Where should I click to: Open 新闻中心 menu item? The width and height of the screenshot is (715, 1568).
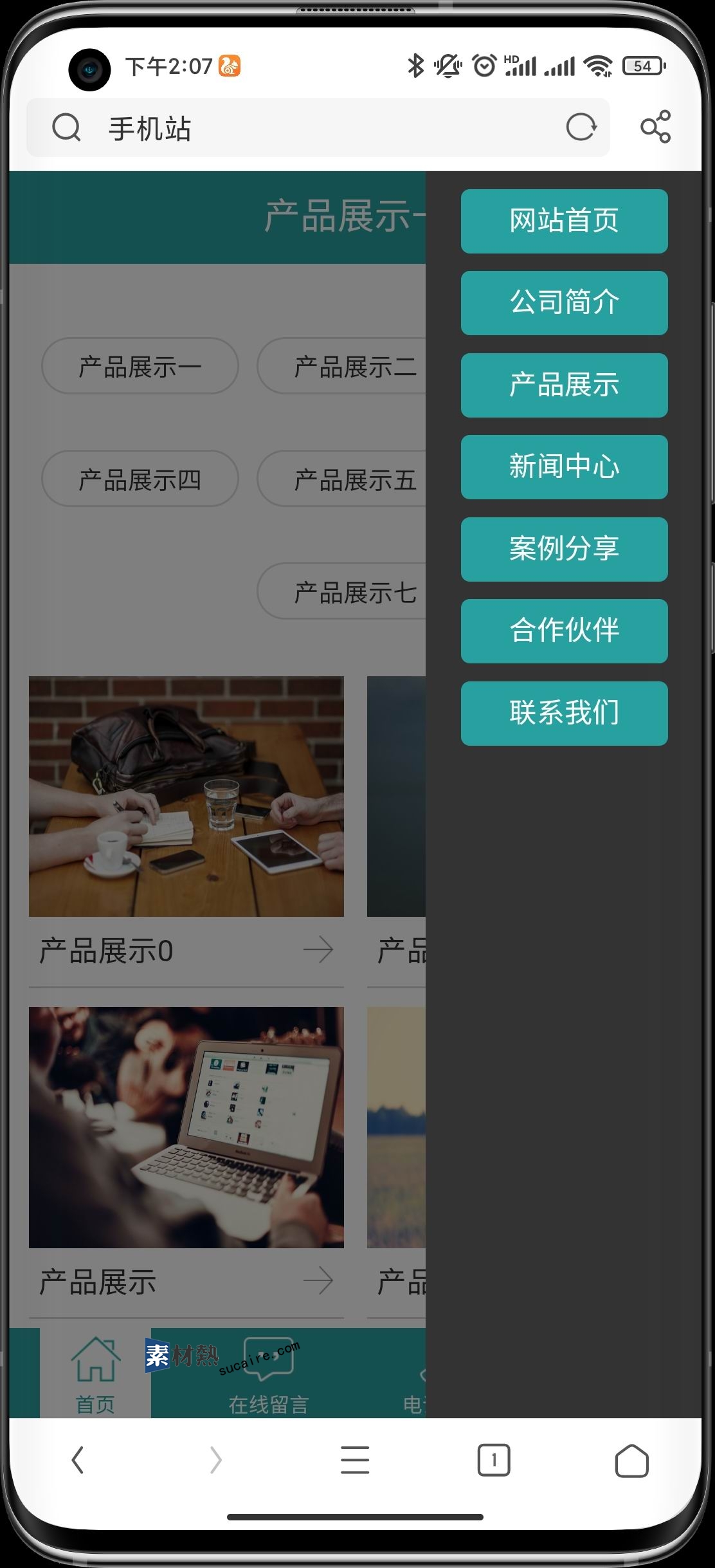[x=564, y=466]
